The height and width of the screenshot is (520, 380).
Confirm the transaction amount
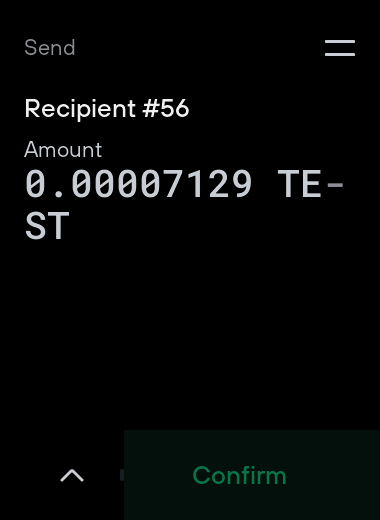point(252,475)
